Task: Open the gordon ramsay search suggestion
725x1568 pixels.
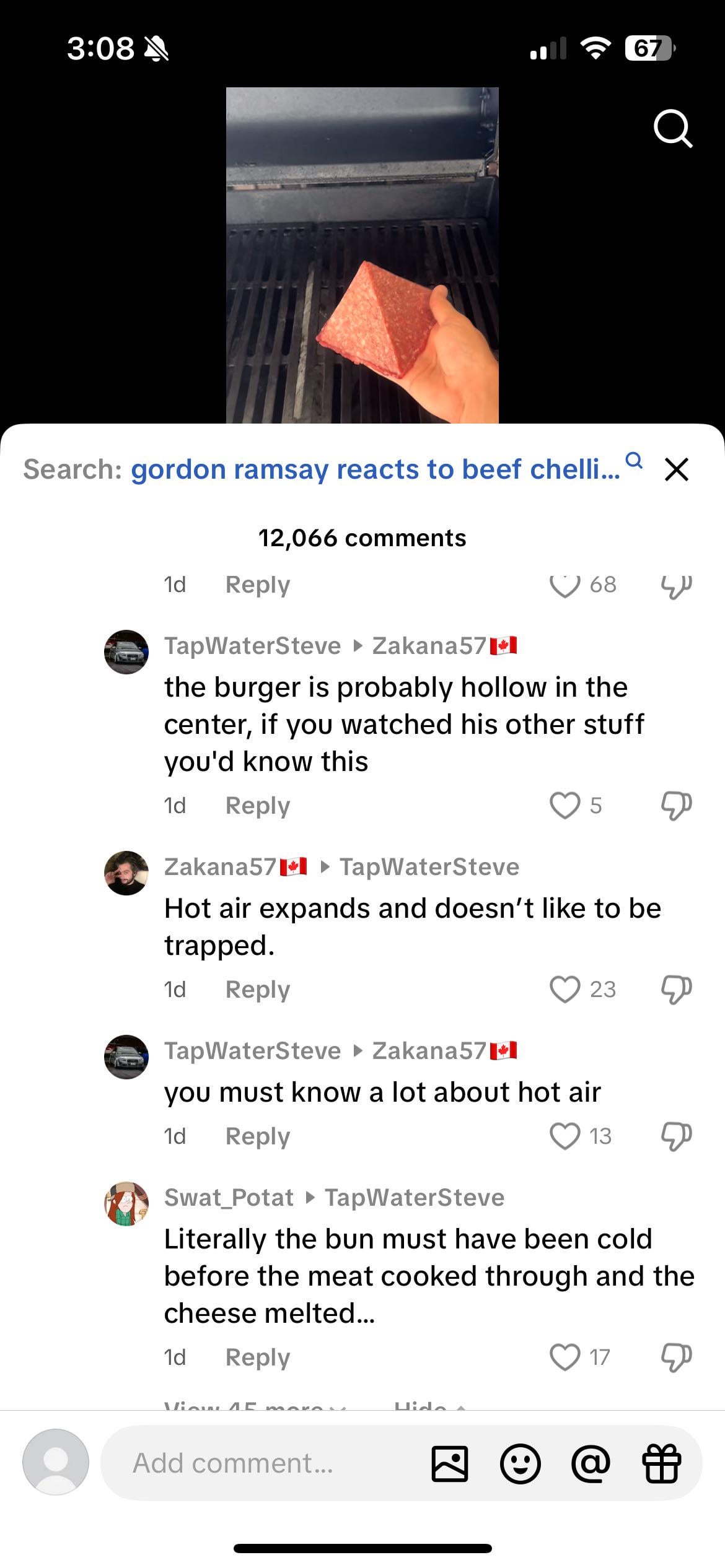Action: click(375, 469)
